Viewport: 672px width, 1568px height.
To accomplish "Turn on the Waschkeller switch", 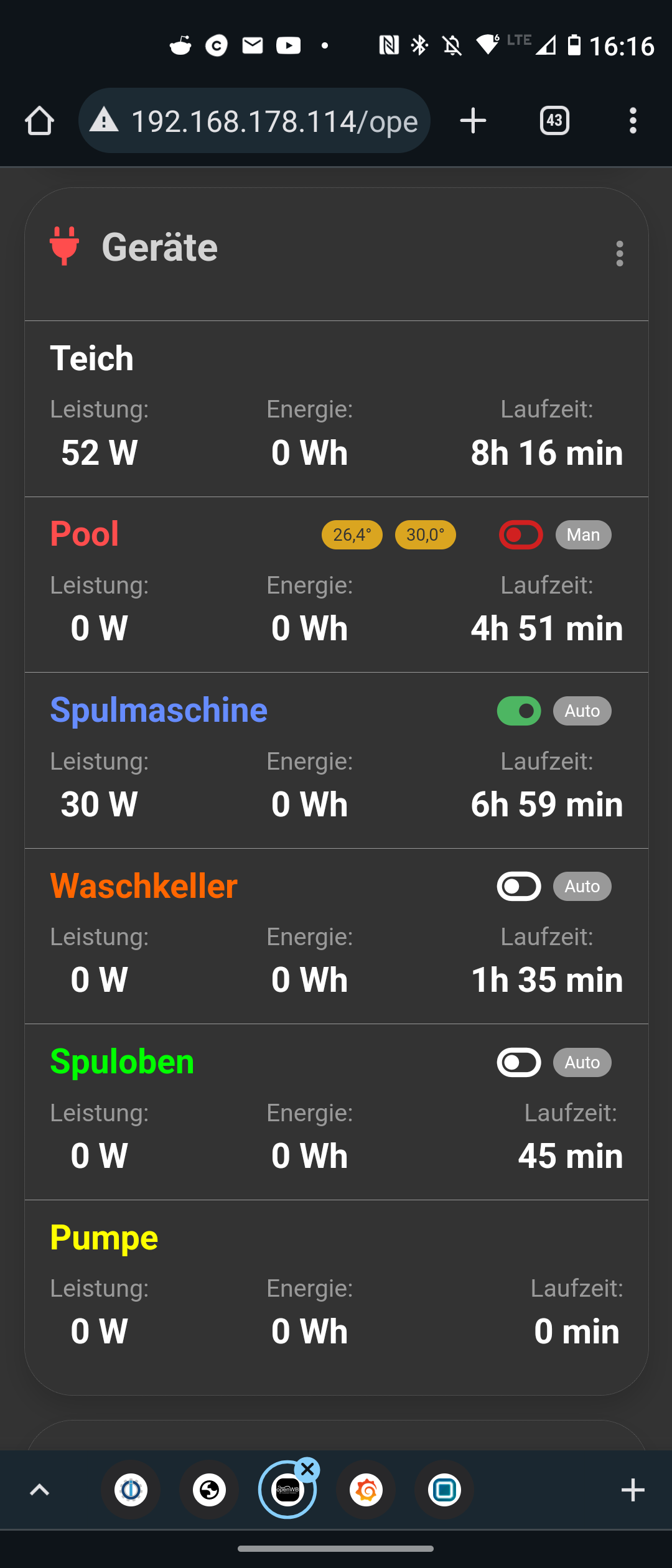I will (x=519, y=887).
